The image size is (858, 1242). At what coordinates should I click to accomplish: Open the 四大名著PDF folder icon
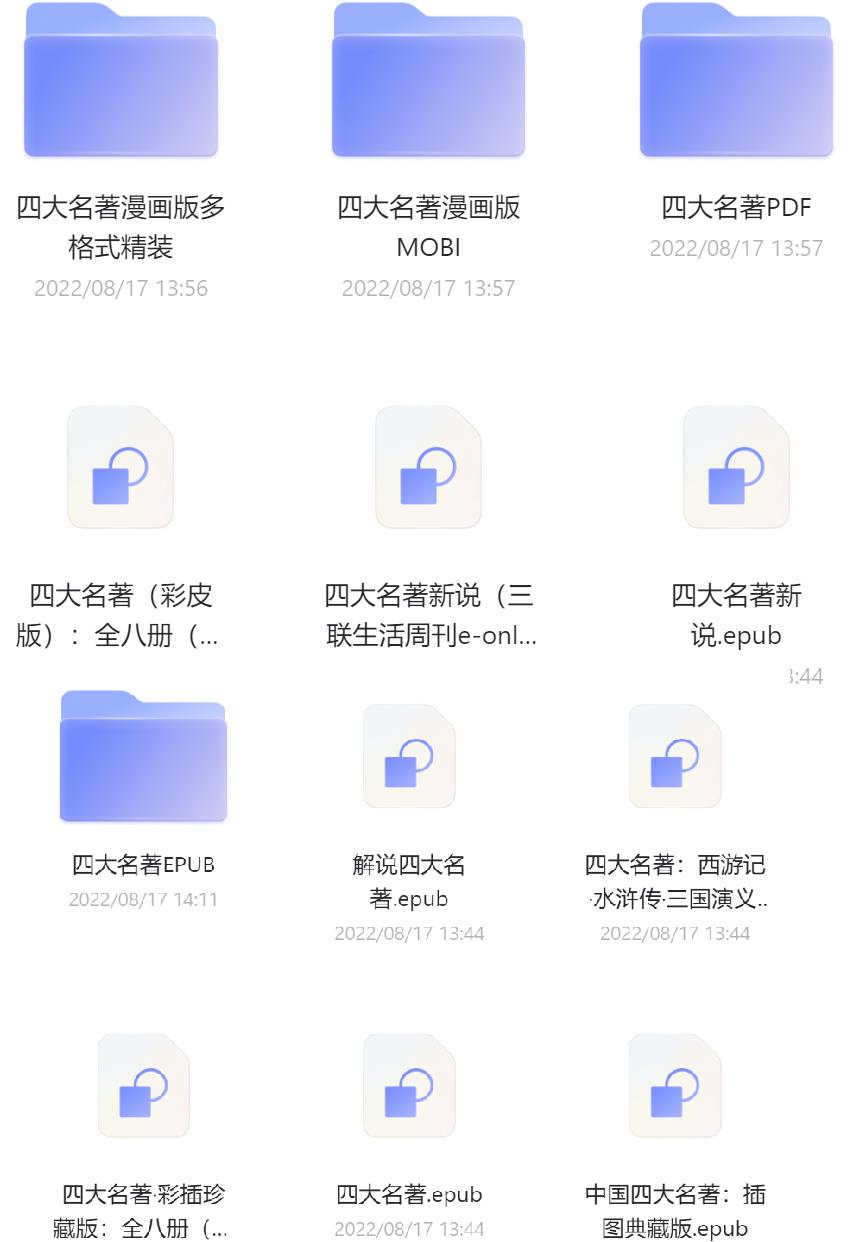click(x=735, y=80)
